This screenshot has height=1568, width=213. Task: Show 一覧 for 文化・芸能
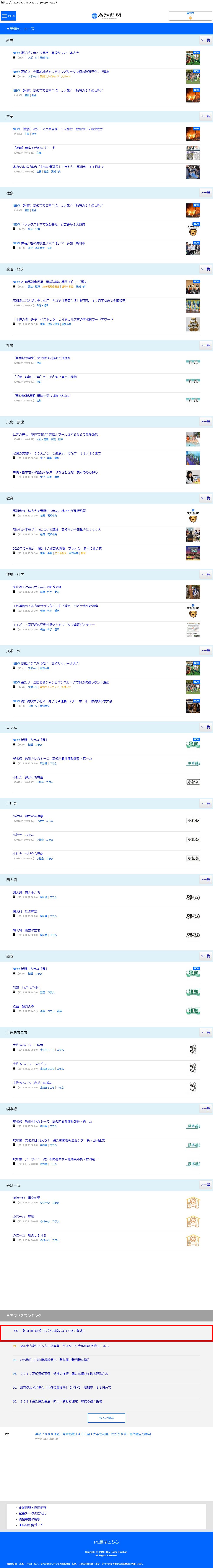206,421
